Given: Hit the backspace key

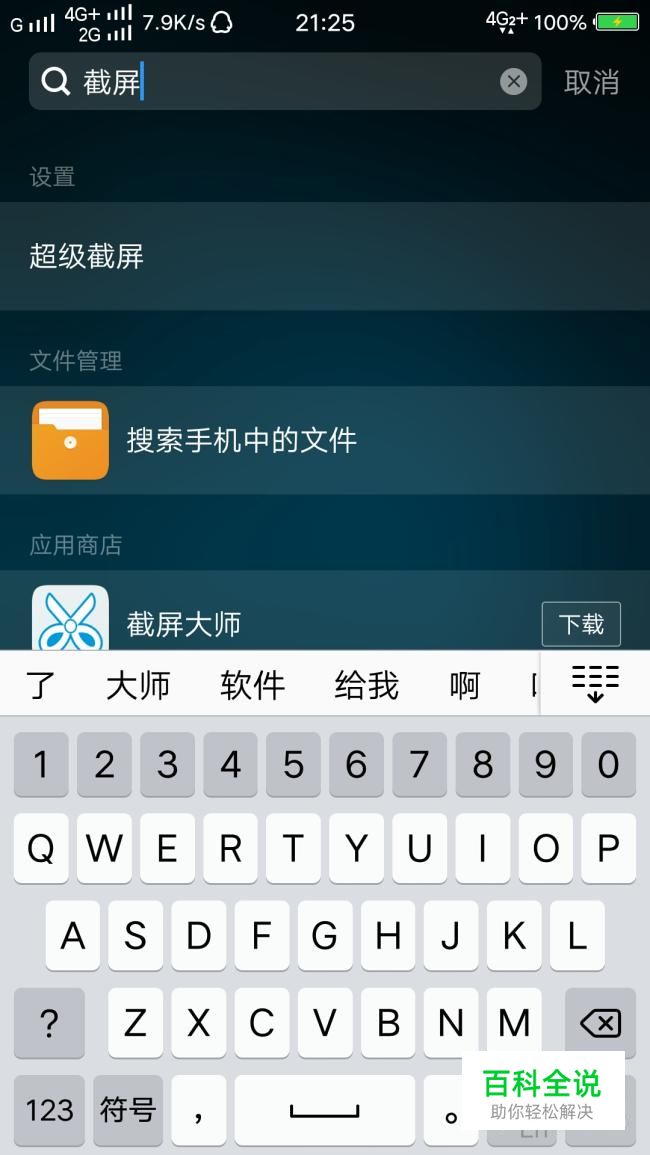Looking at the screenshot, I should point(600,1023).
